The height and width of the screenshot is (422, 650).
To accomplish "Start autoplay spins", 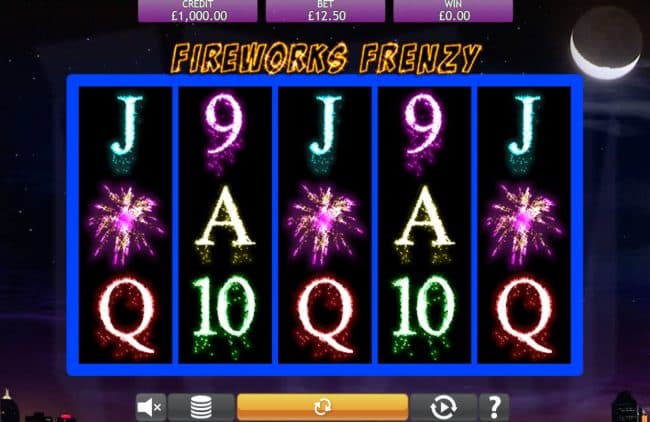I will point(443,407).
